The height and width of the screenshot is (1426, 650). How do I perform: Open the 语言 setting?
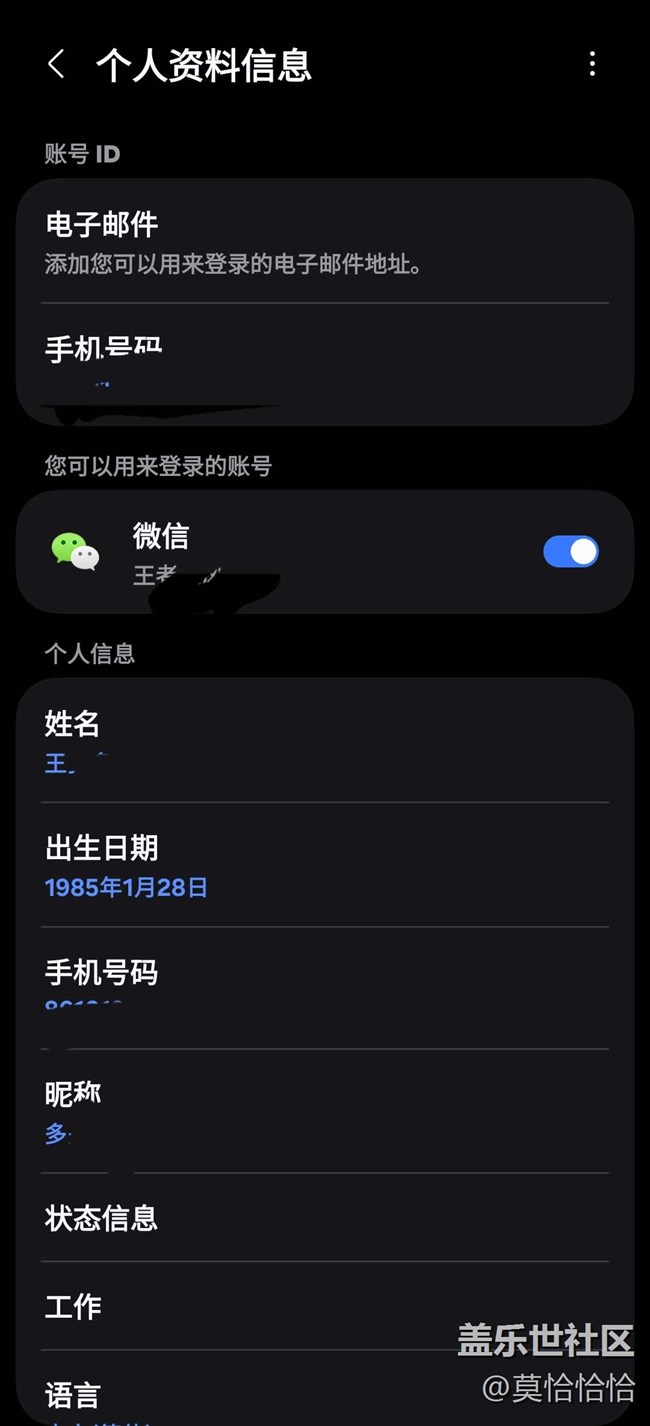[x=325, y=1388]
